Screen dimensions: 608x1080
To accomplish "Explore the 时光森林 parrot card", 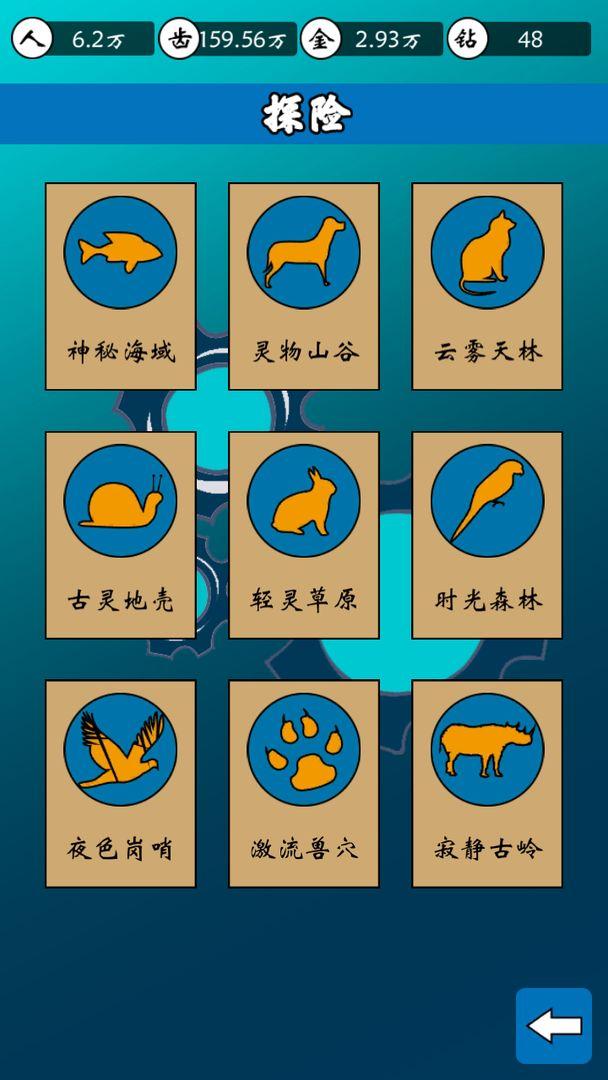I will pyautogui.click(x=487, y=535).
